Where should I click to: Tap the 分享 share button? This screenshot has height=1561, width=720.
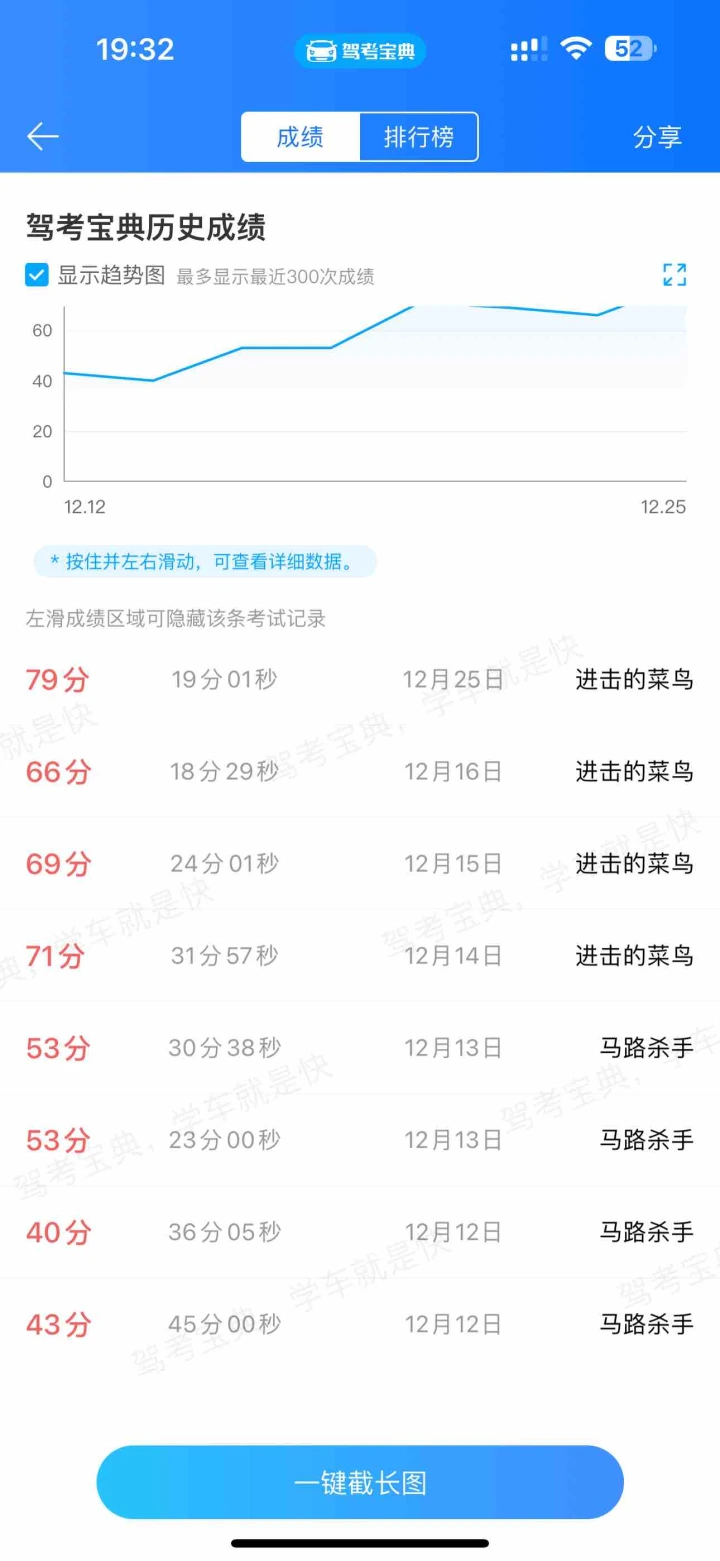tap(657, 137)
